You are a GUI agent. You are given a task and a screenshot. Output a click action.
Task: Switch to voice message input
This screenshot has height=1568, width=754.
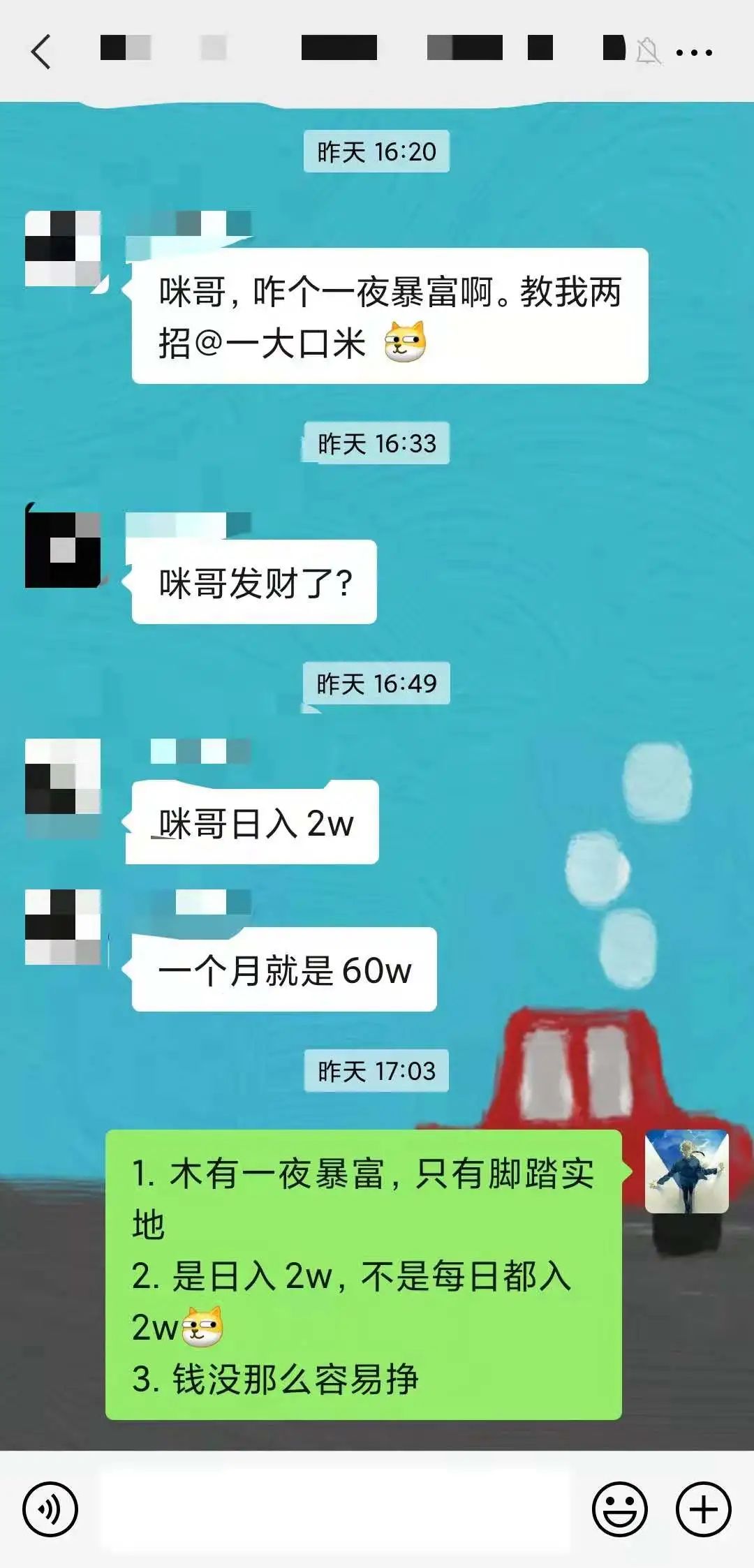(x=50, y=1509)
